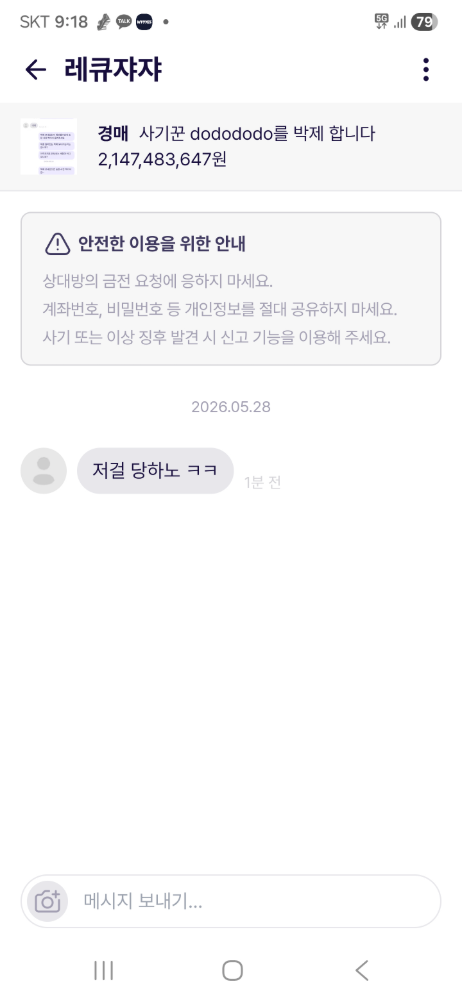Go back using the top-left arrow

pyautogui.click(x=36, y=70)
